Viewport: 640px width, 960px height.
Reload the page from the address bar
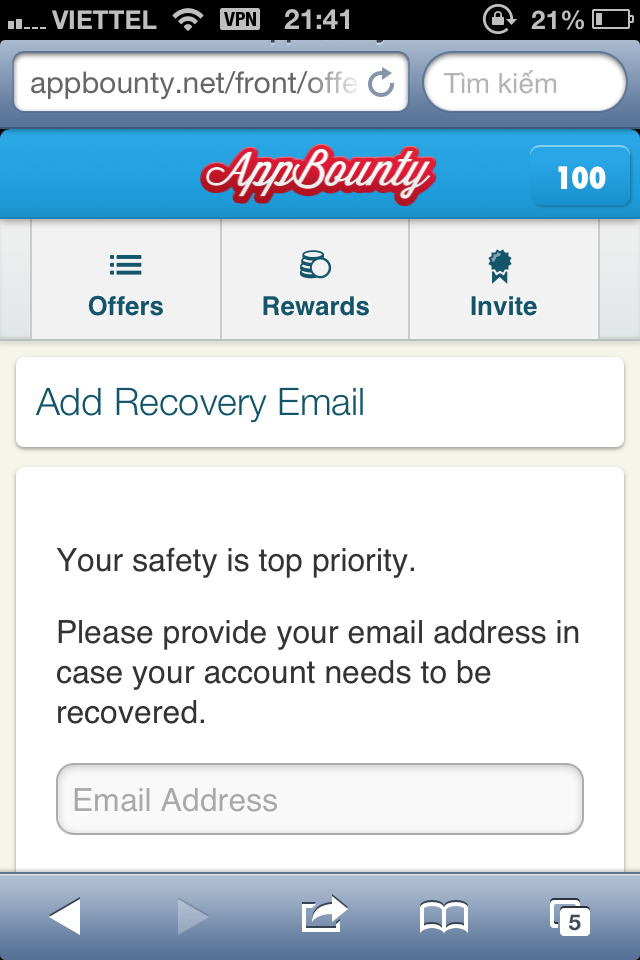coord(382,83)
